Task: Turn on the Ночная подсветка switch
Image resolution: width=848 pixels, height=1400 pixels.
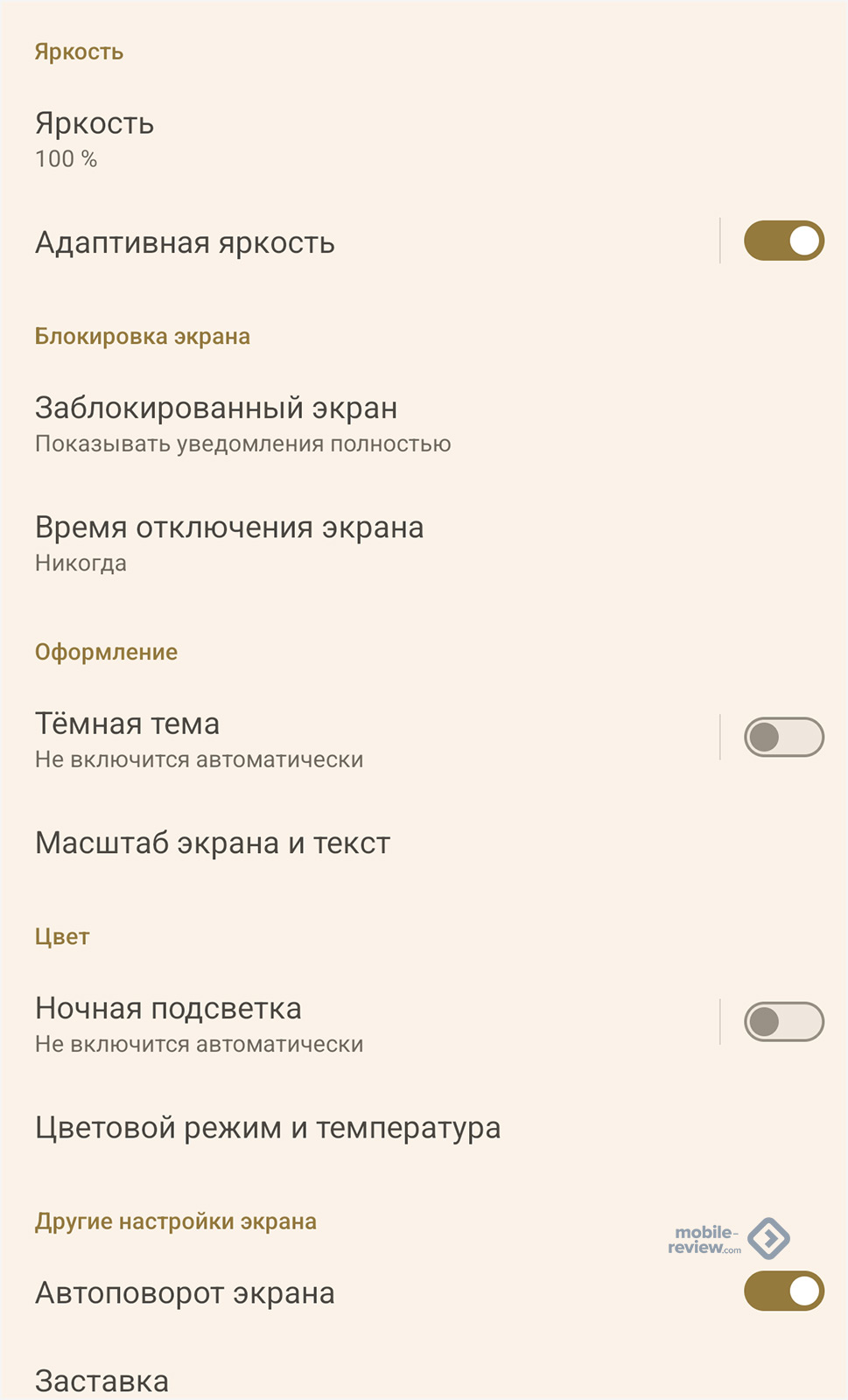Action: pyautogui.click(x=783, y=1021)
